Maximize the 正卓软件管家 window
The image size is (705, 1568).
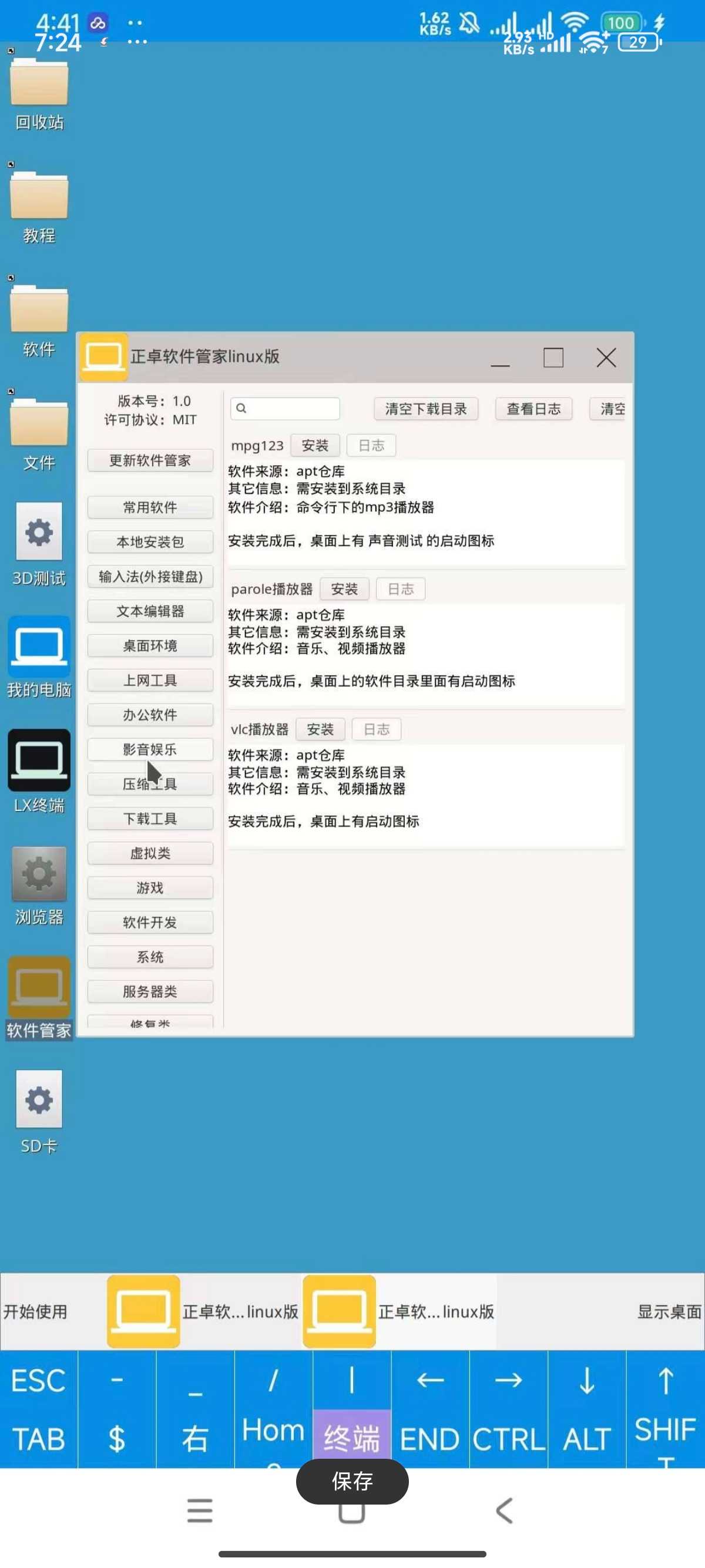[553, 357]
